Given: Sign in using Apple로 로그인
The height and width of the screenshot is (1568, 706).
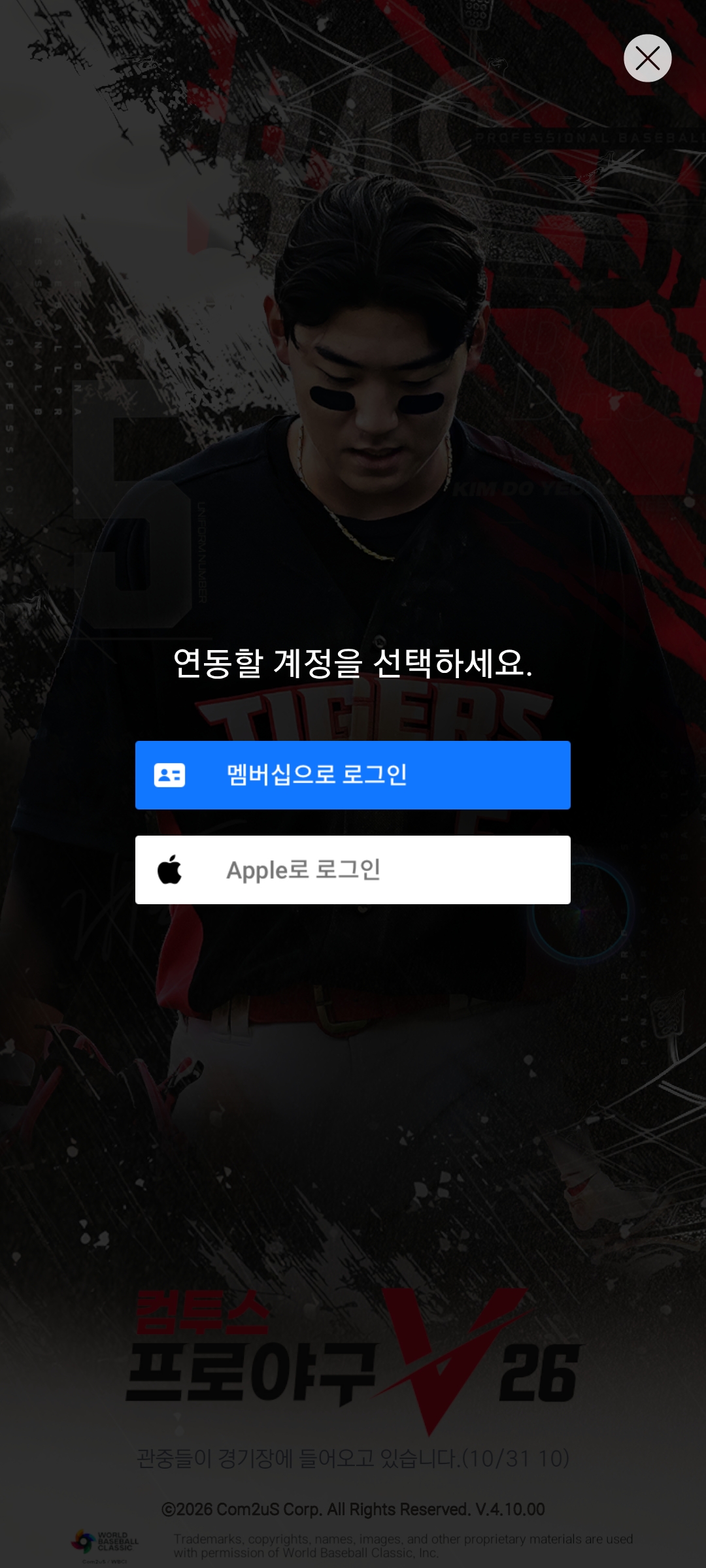Looking at the screenshot, I should point(352,870).
